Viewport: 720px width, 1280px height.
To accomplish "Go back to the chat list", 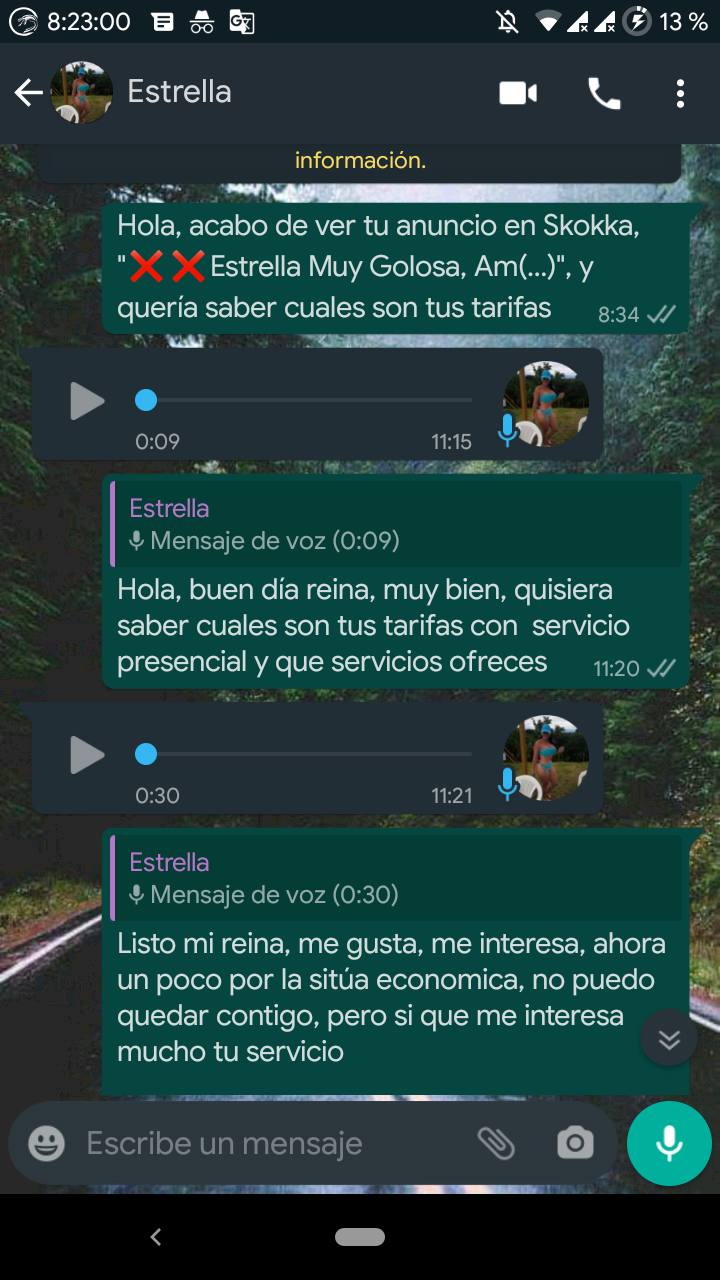I will (28, 93).
